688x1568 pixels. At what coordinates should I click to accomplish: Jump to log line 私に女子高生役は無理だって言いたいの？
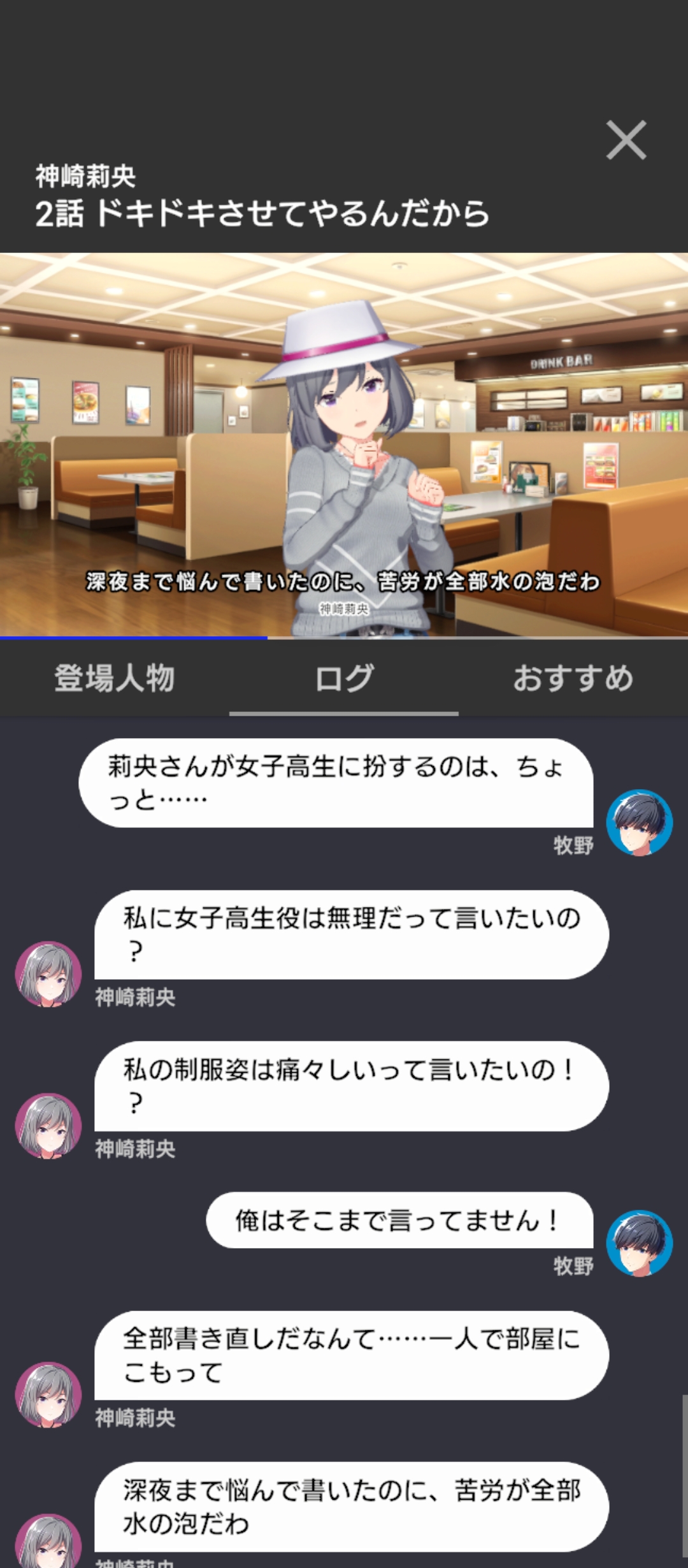coord(351,934)
